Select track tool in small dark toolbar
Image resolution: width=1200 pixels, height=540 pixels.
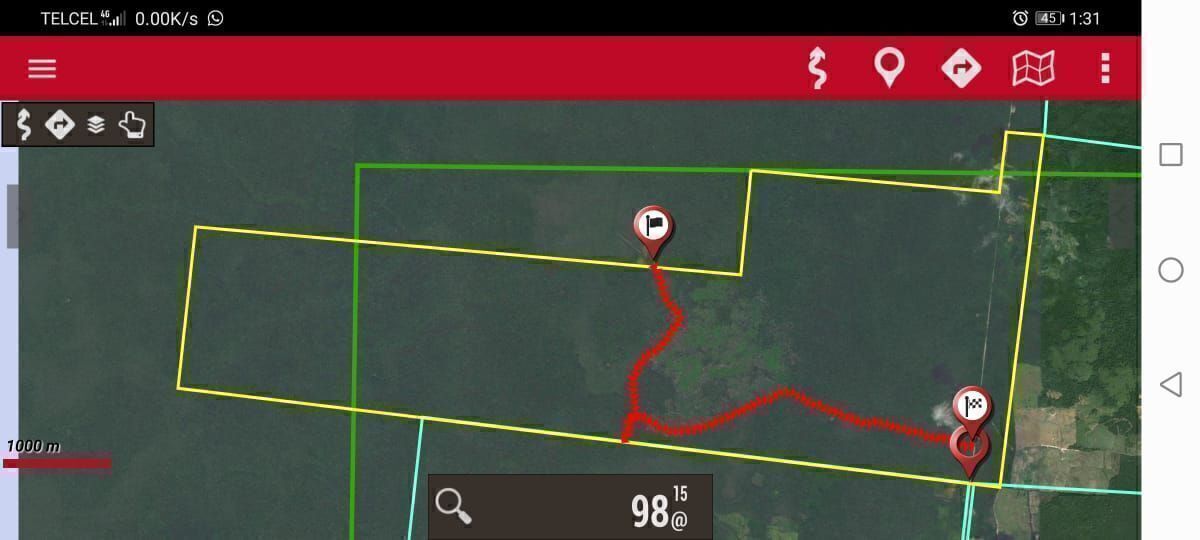click(x=24, y=125)
